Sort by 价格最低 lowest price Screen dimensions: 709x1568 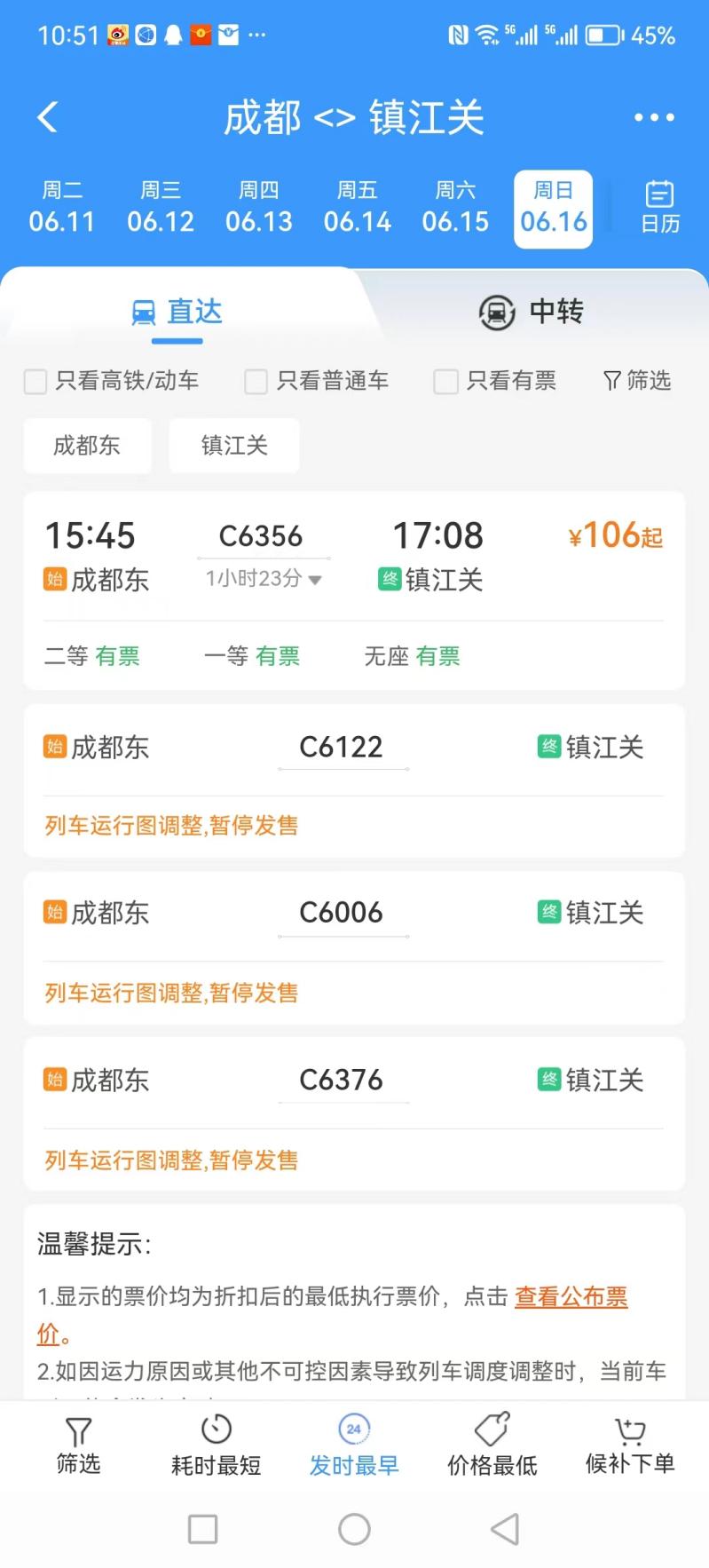click(492, 1445)
